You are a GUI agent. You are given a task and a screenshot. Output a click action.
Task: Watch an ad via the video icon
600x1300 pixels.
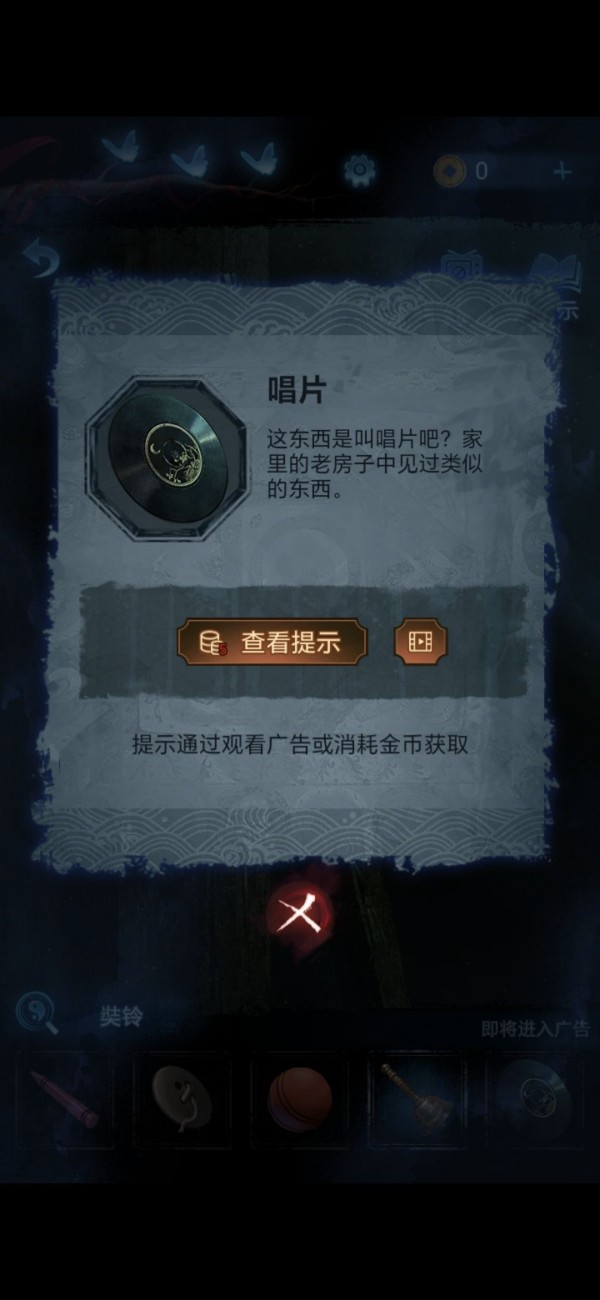coord(421,642)
